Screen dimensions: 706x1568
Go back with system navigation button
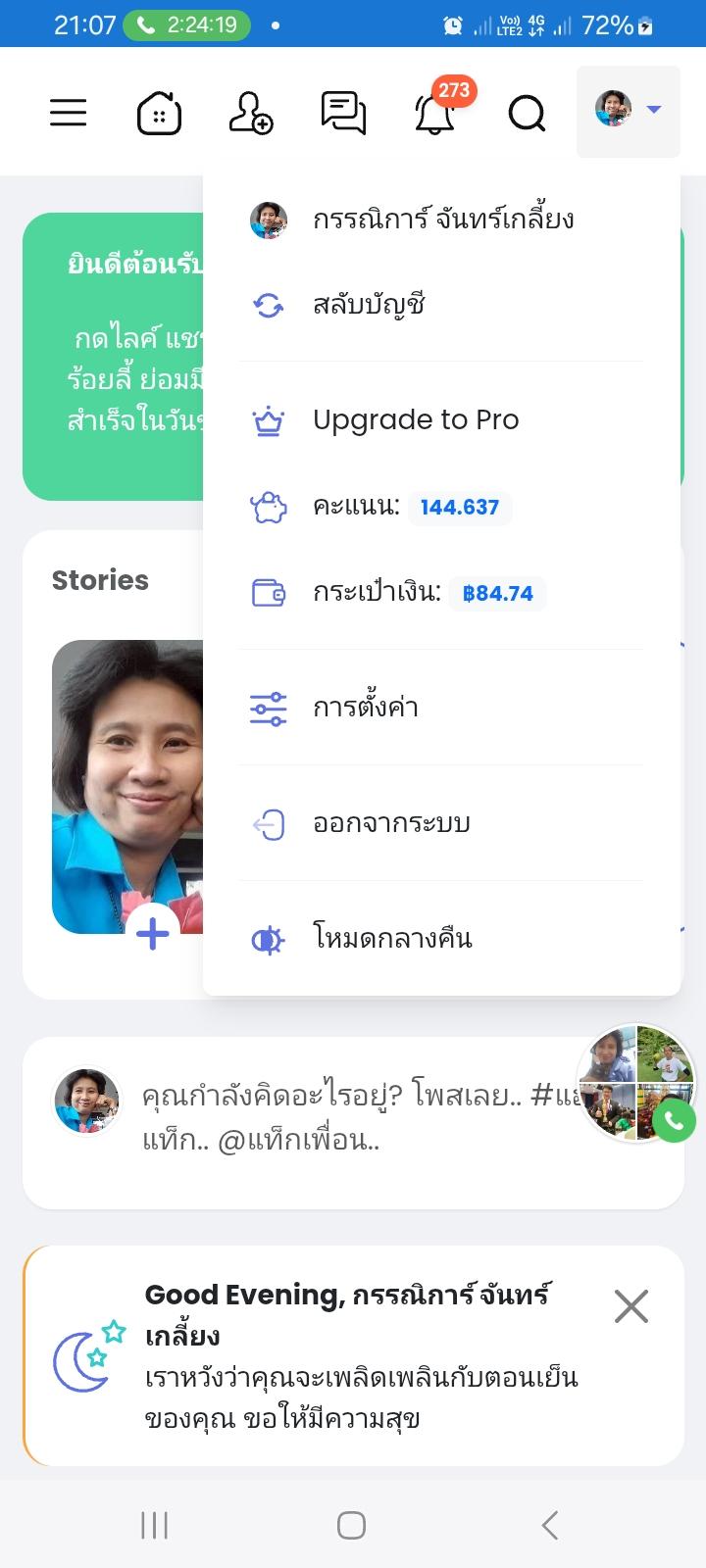550,1525
